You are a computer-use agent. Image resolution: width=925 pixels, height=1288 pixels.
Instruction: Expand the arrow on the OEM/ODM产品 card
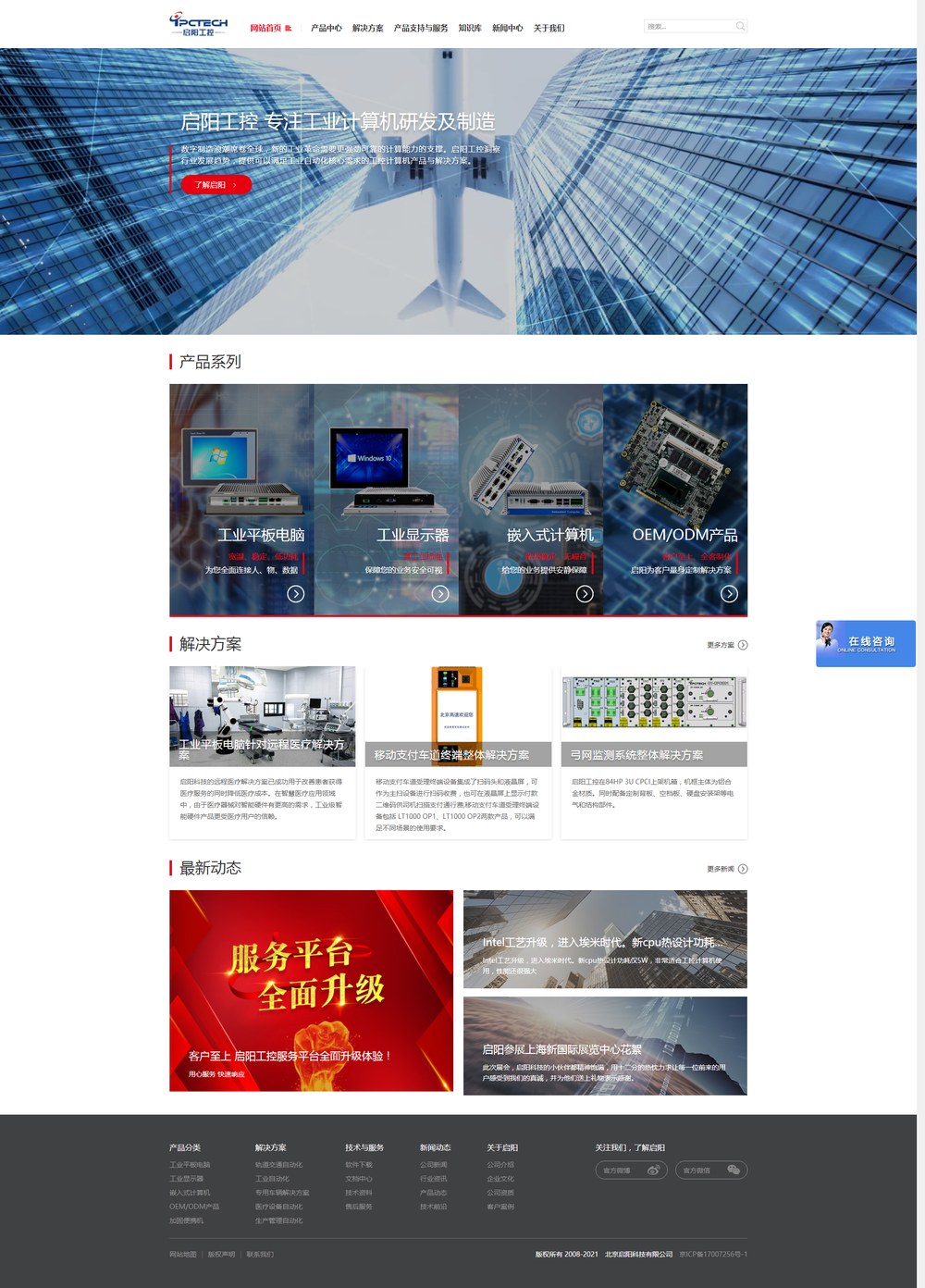pyautogui.click(x=730, y=593)
